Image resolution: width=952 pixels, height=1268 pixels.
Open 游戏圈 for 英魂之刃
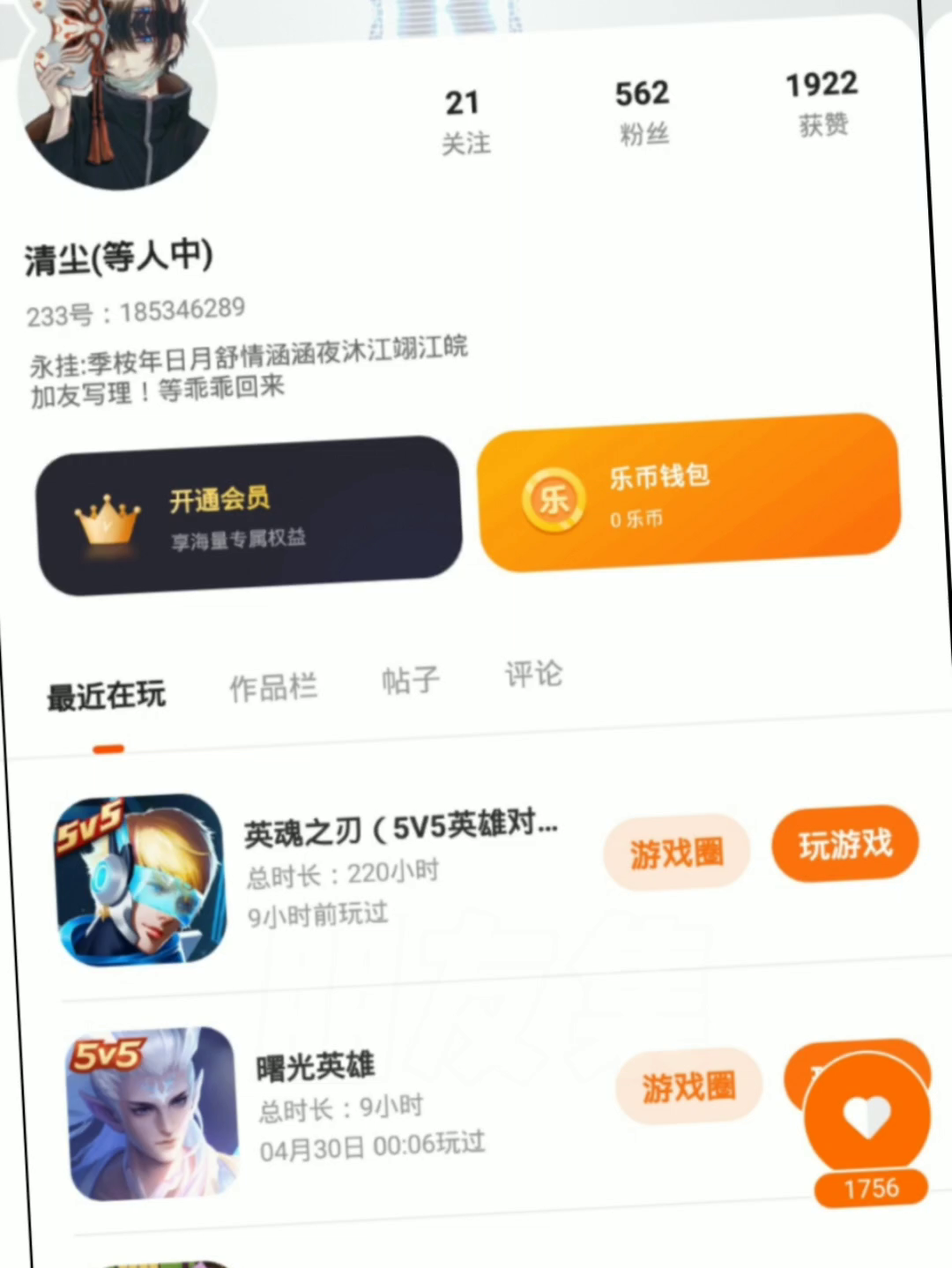point(676,853)
